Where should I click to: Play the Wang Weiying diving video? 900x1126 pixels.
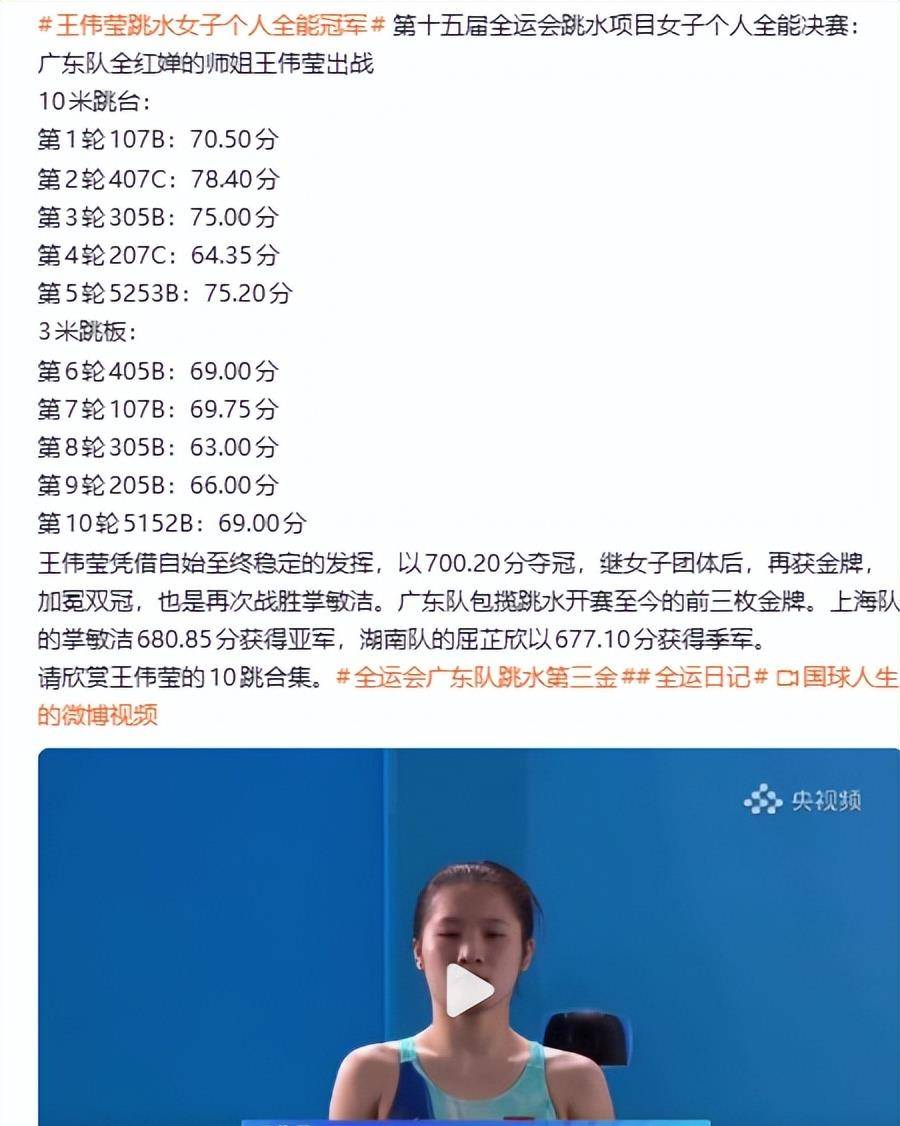click(469, 990)
